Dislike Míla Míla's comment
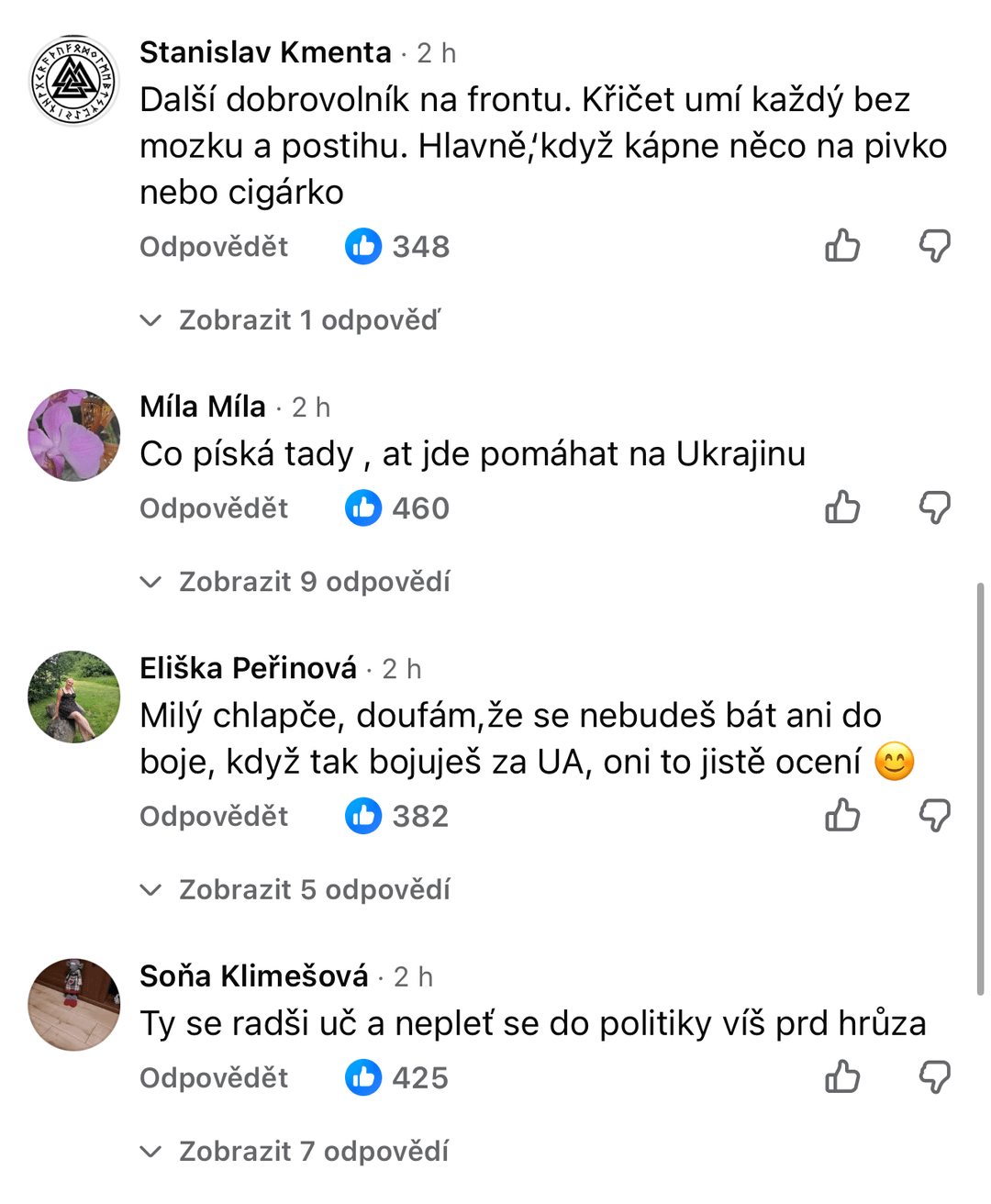991x1204 pixels. tap(934, 507)
